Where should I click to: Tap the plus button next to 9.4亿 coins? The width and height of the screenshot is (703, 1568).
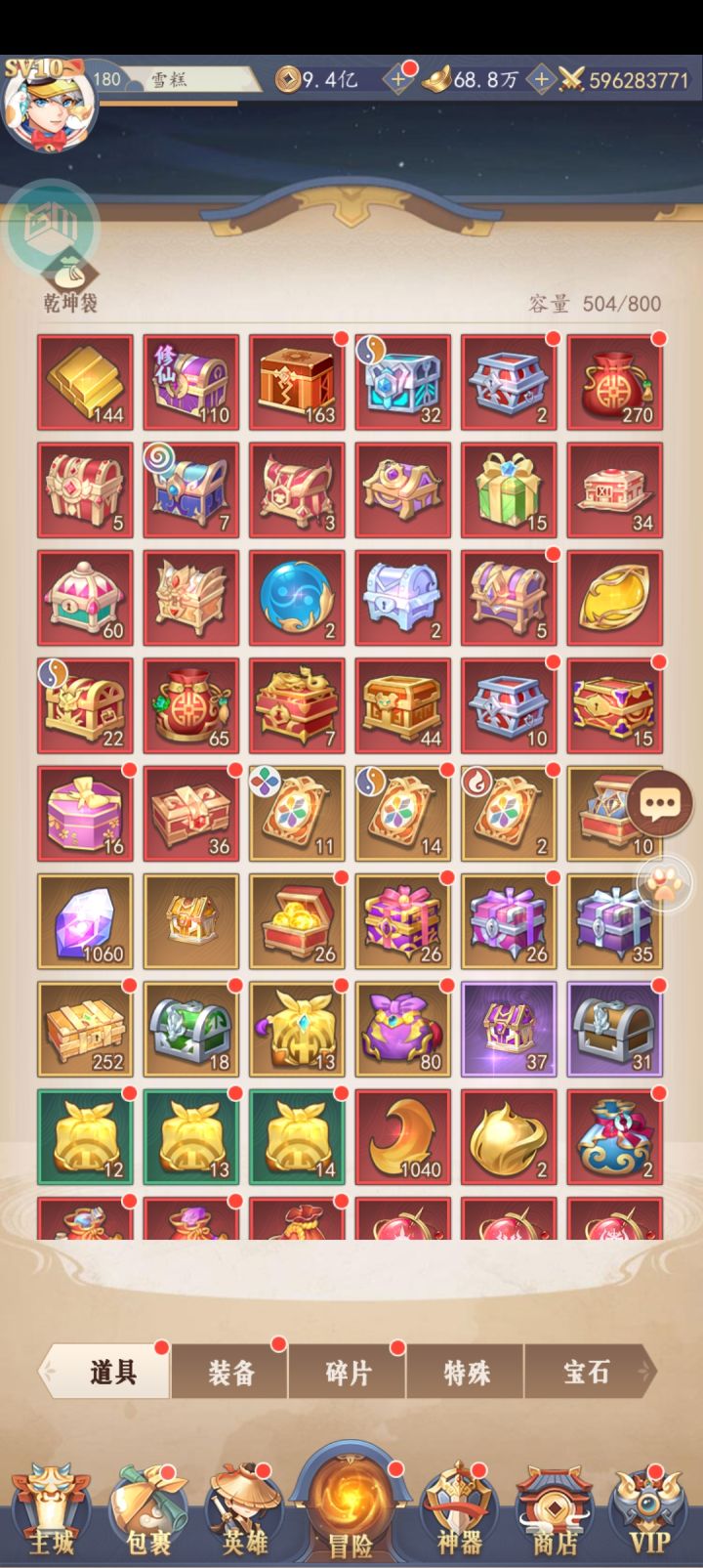click(400, 78)
